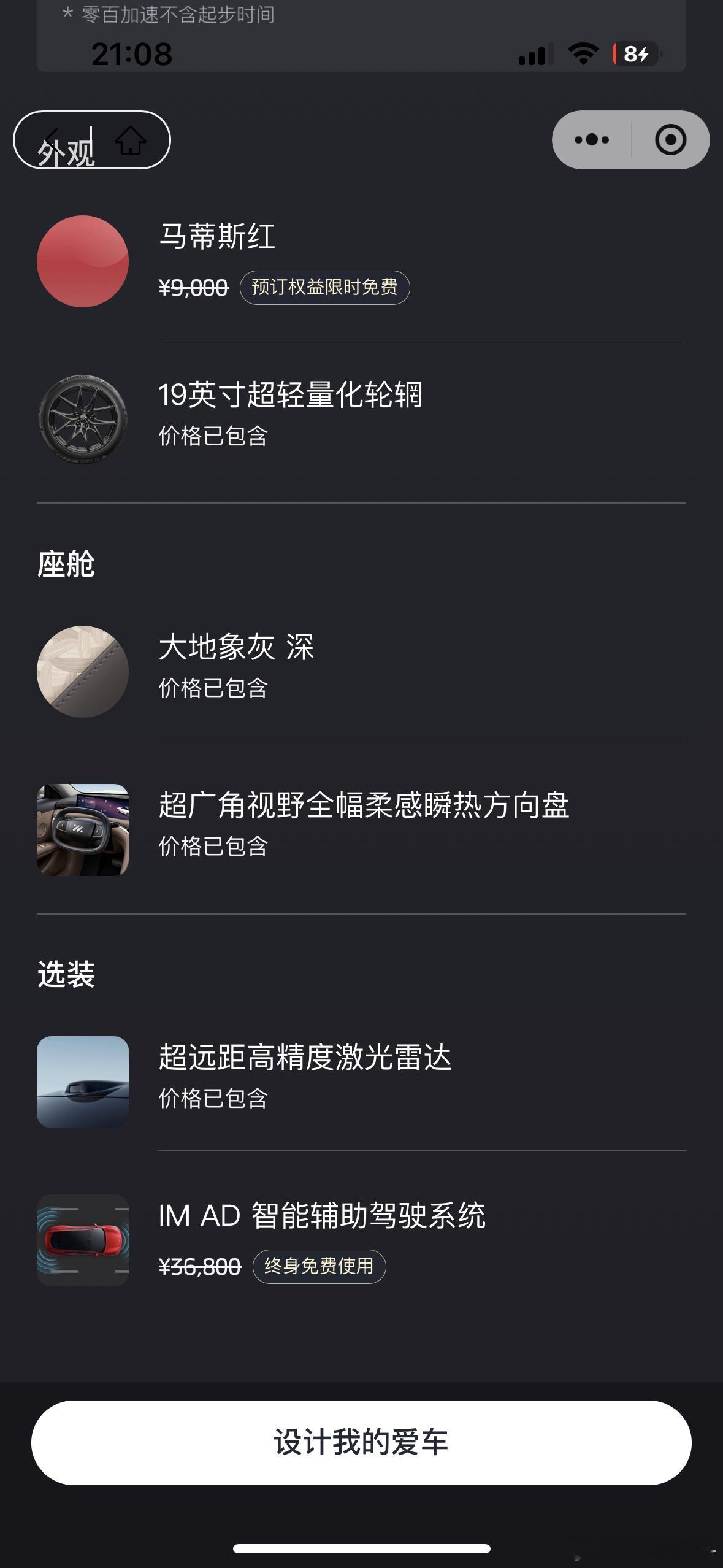
Task: Return to the mini program home
Action: coord(131,140)
